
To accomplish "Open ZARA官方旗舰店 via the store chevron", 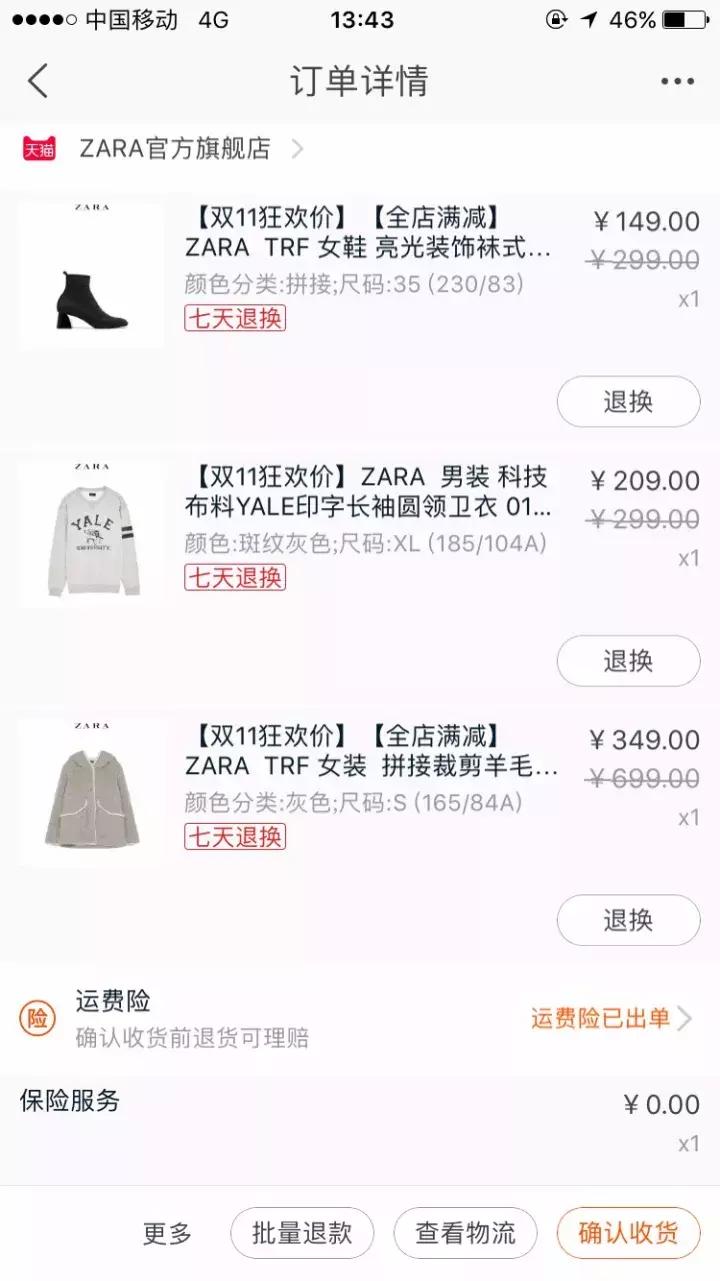I will pos(297,149).
